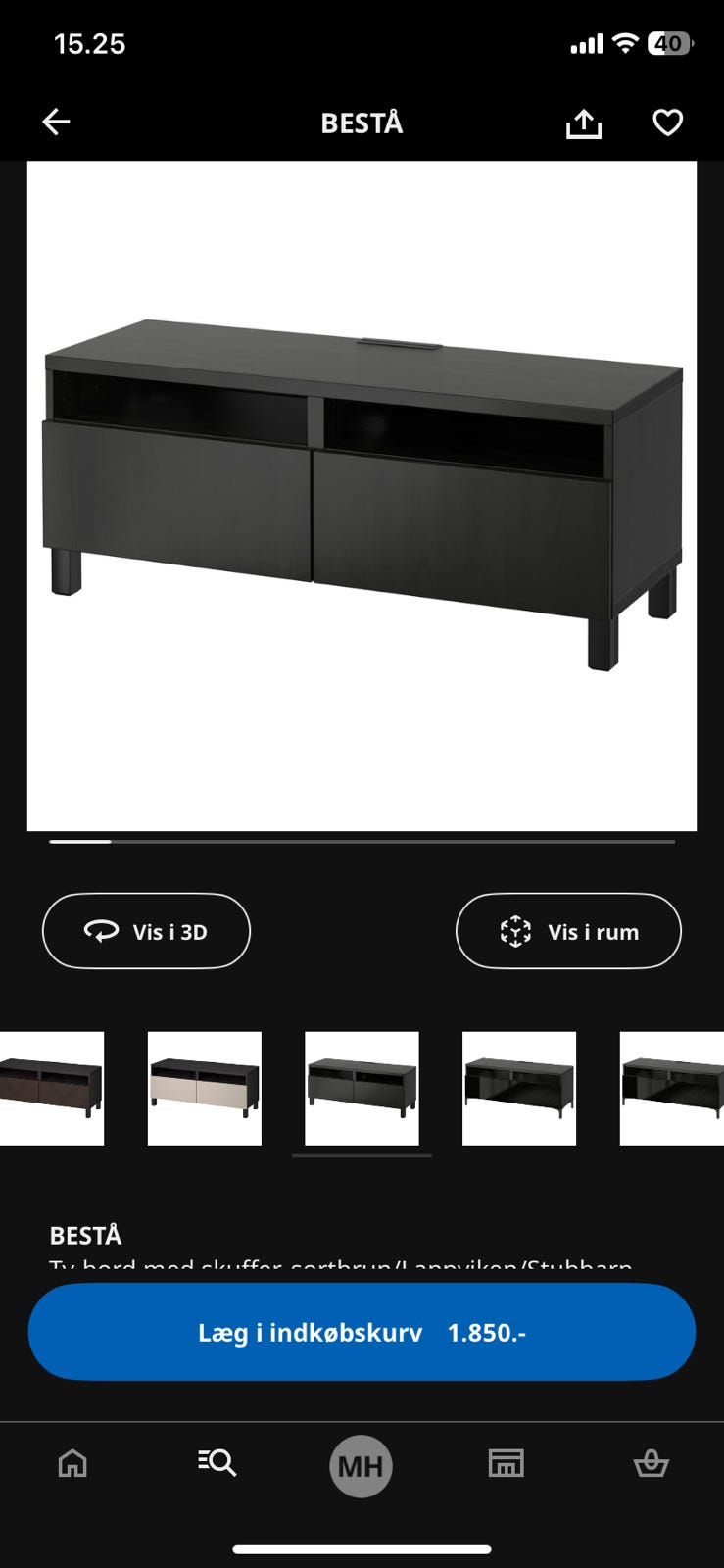This screenshot has width=724, height=1568.
Task: Choose the selected all-black variant thumbnail
Action: click(362, 1088)
